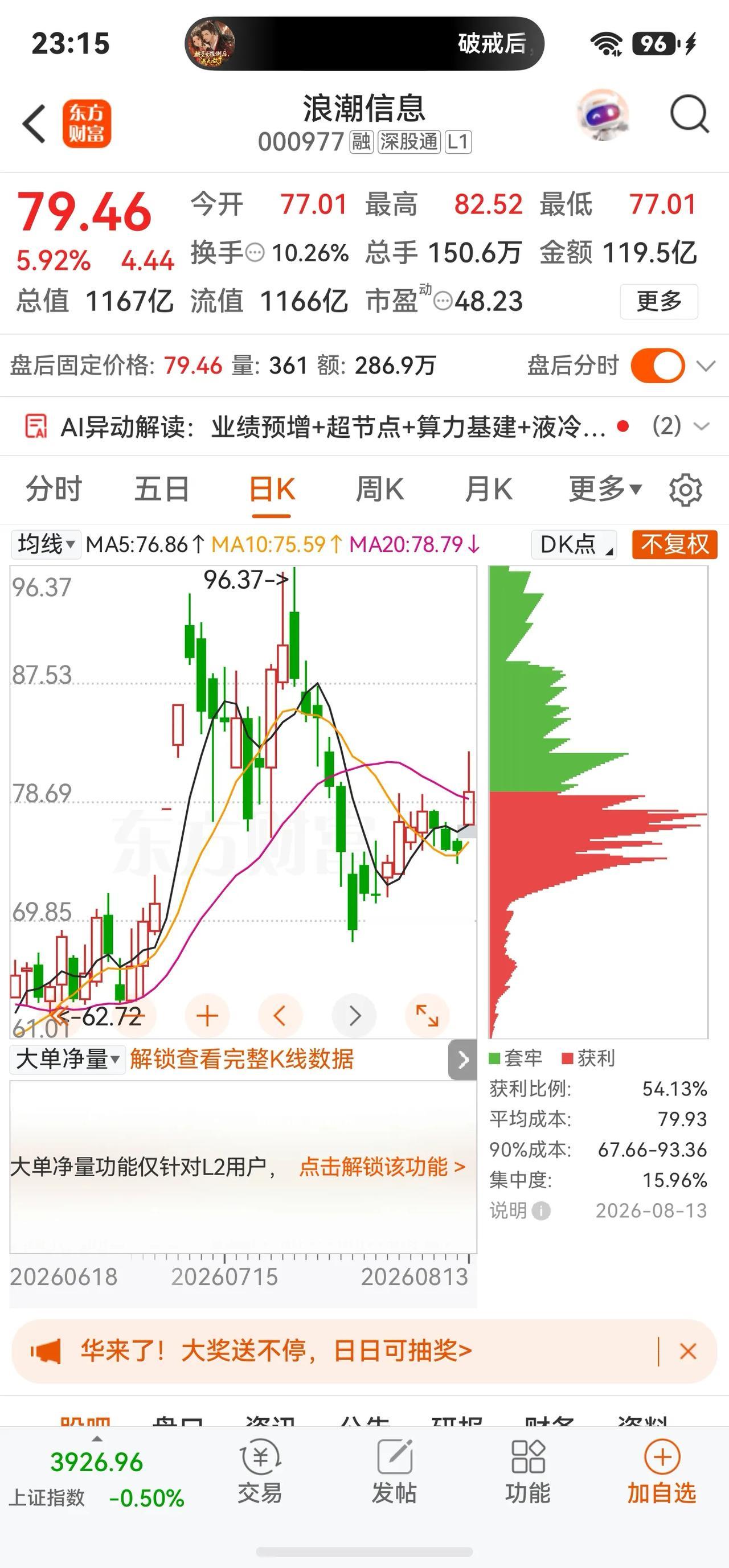729x1568 pixels.
Task: Tap 点击解锁该功能 to unlock L2
Action: click(383, 1167)
